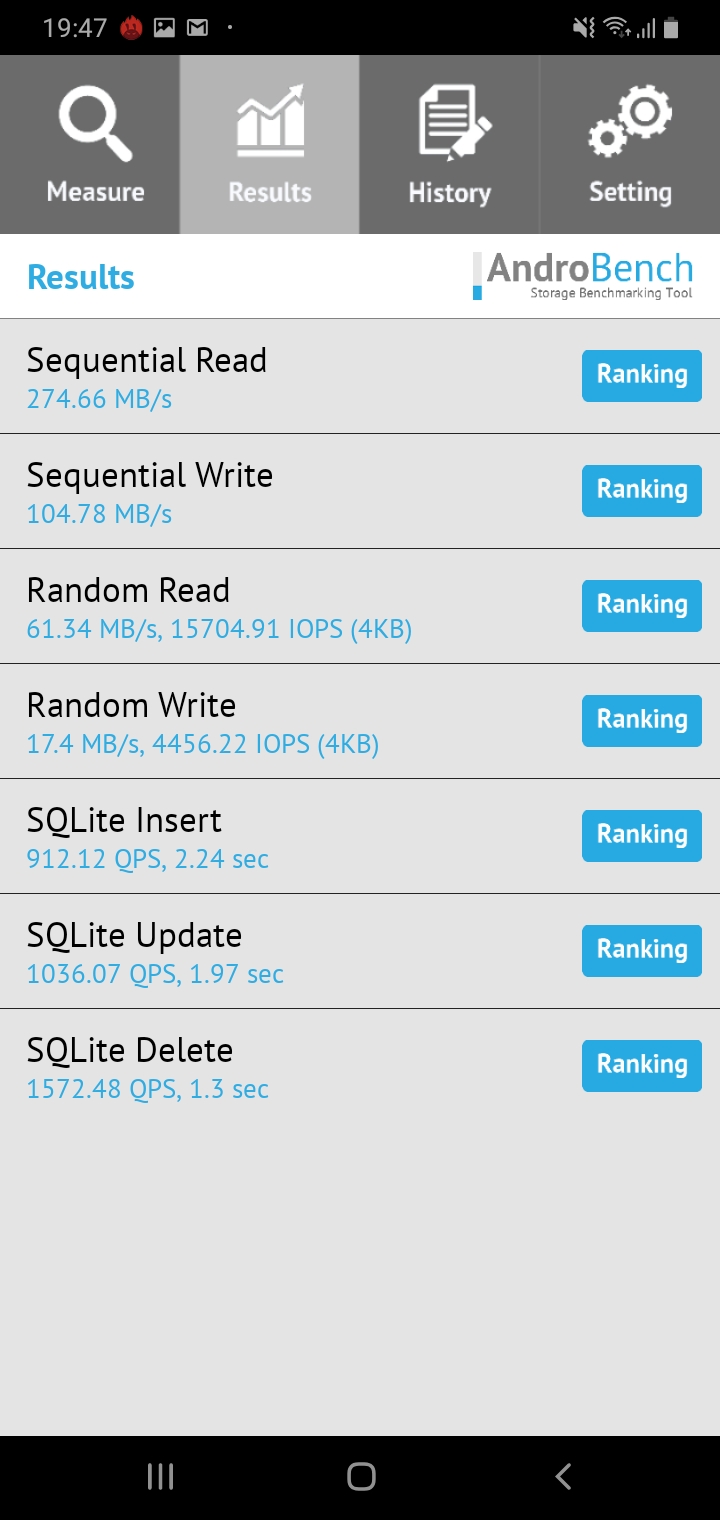
Task: Open the recent apps overview
Action: pos(160,1476)
